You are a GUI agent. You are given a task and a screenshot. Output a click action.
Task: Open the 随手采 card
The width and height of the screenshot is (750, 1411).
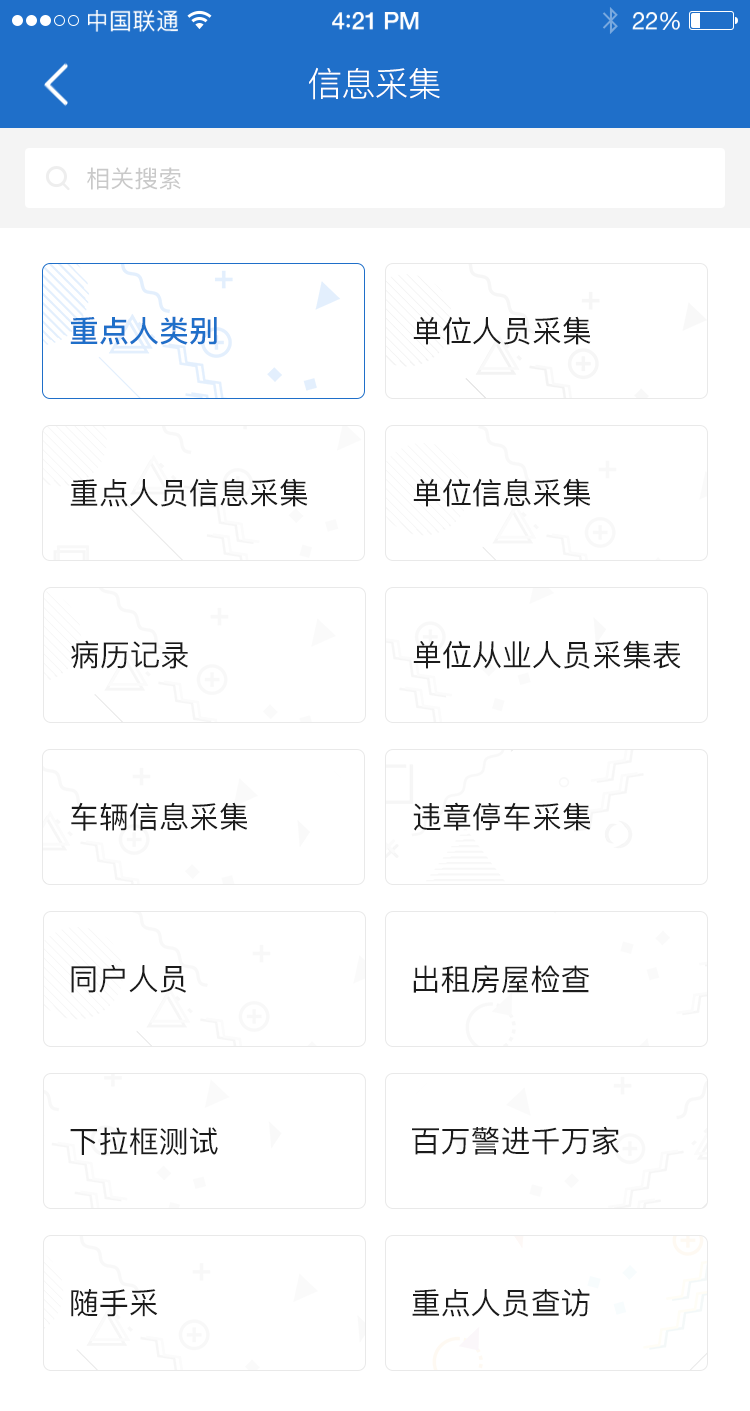(203, 1303)
